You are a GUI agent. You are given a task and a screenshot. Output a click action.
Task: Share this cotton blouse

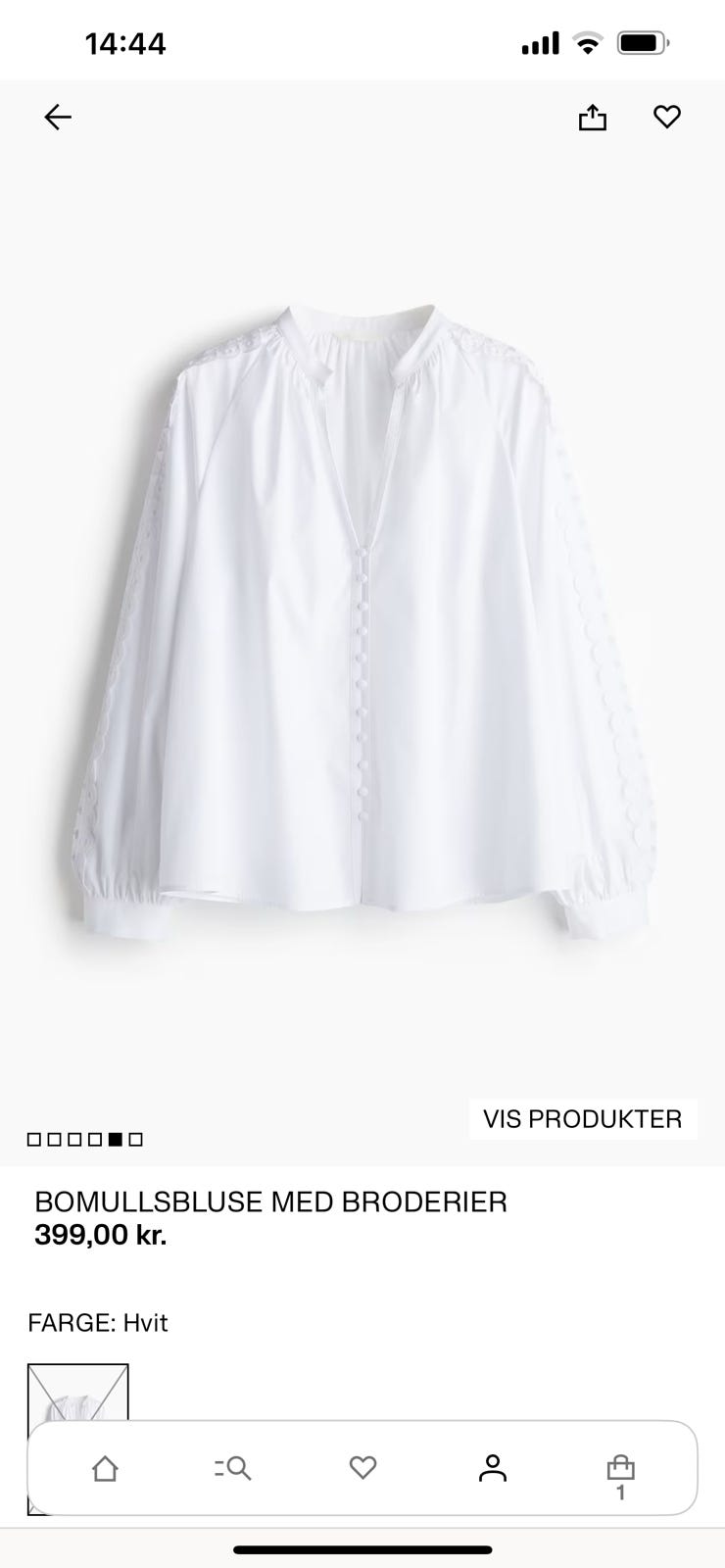pyautogui.click(x=592, y=118)
